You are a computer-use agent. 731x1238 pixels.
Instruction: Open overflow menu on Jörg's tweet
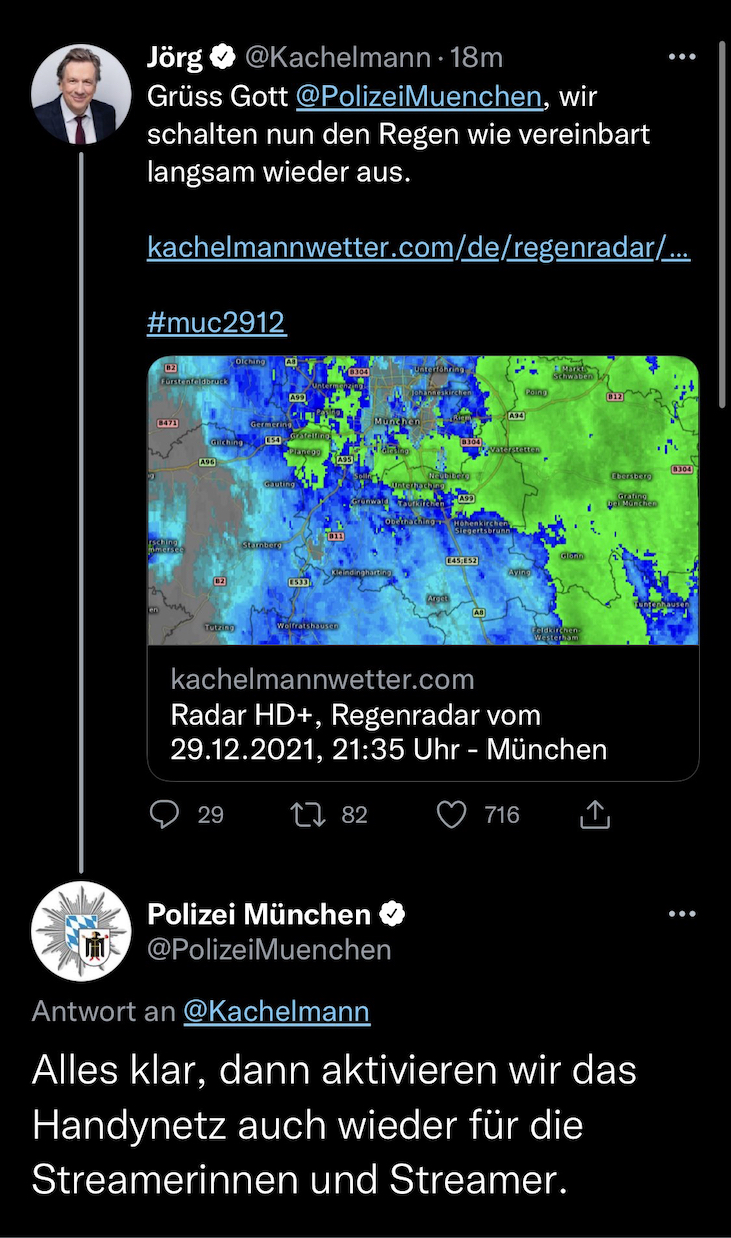click(681, 58)
